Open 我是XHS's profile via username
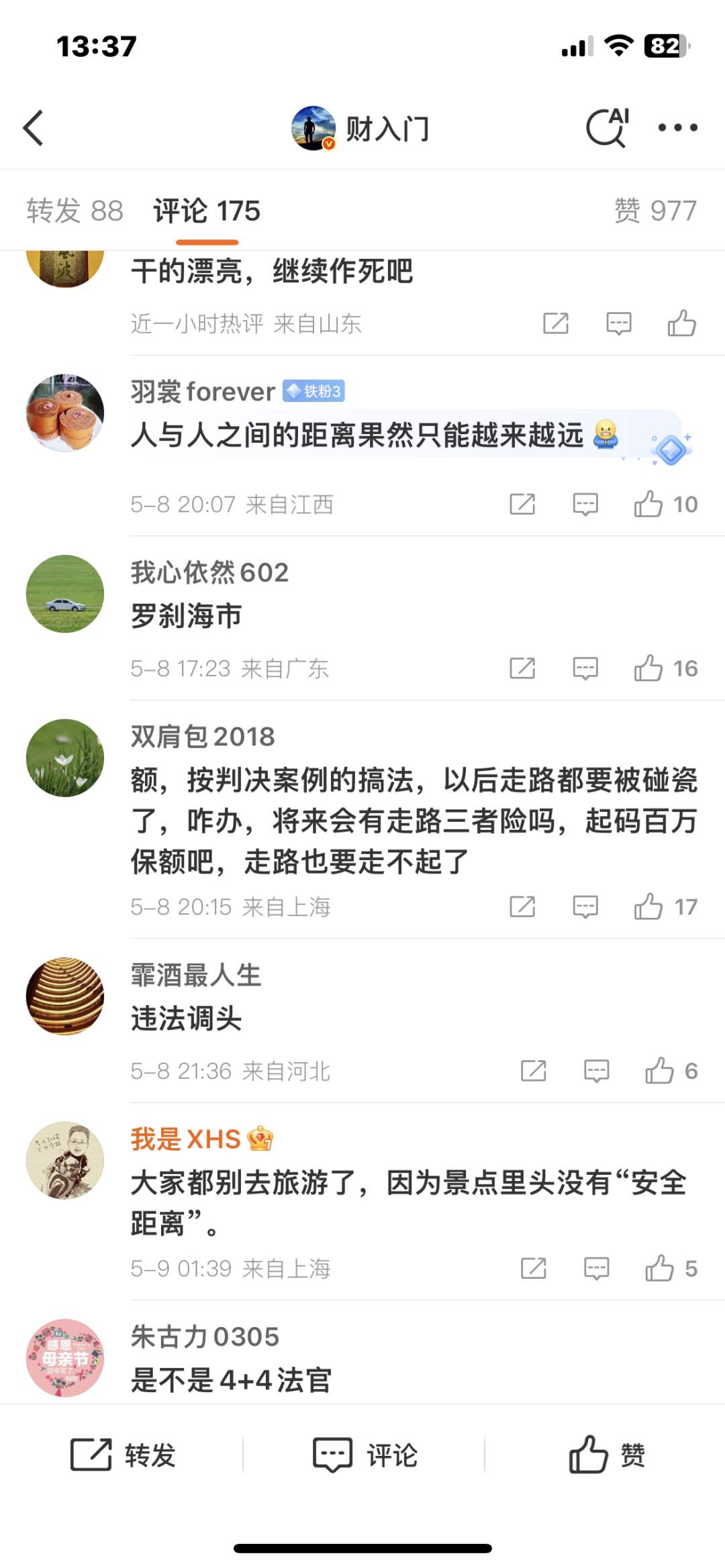The height and width of the screenshot is (1568, 725). (x=186, y=1139)
